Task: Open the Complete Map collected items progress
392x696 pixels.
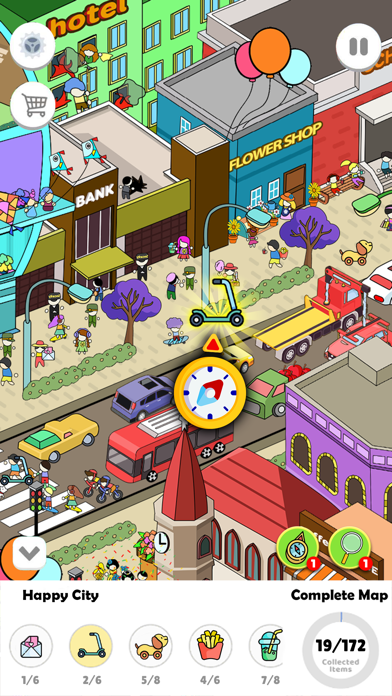Action: 341,649
